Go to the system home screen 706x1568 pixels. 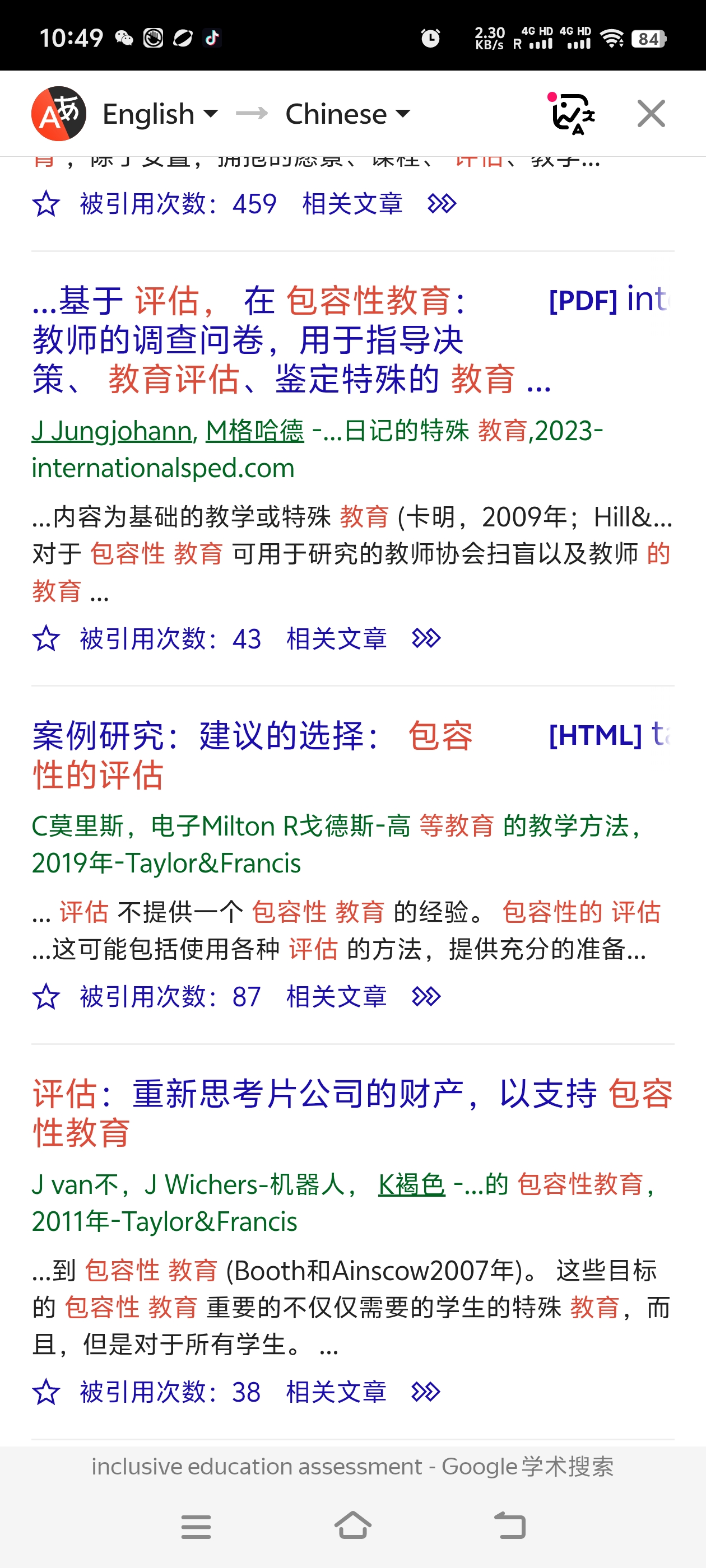pos(352,1525)
